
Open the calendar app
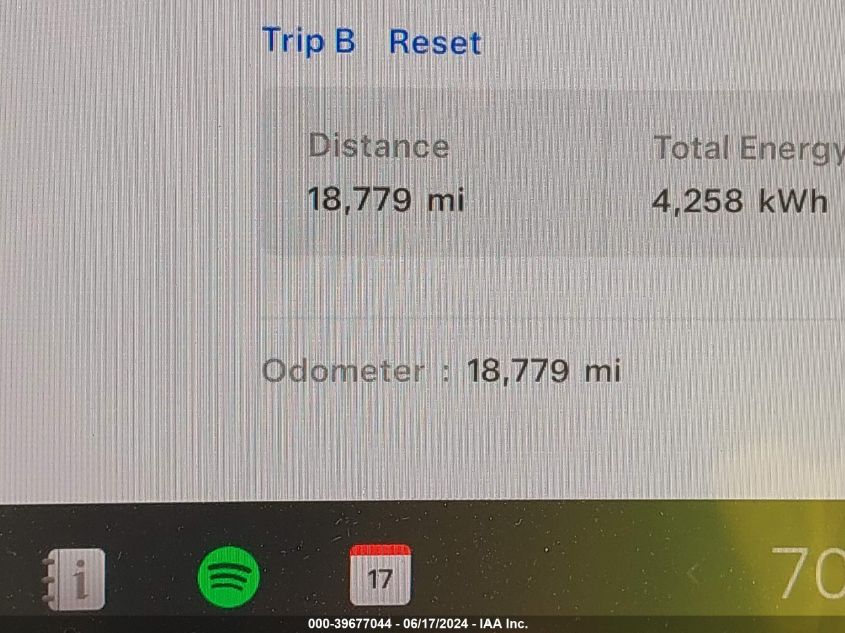(x=379, y=575)
